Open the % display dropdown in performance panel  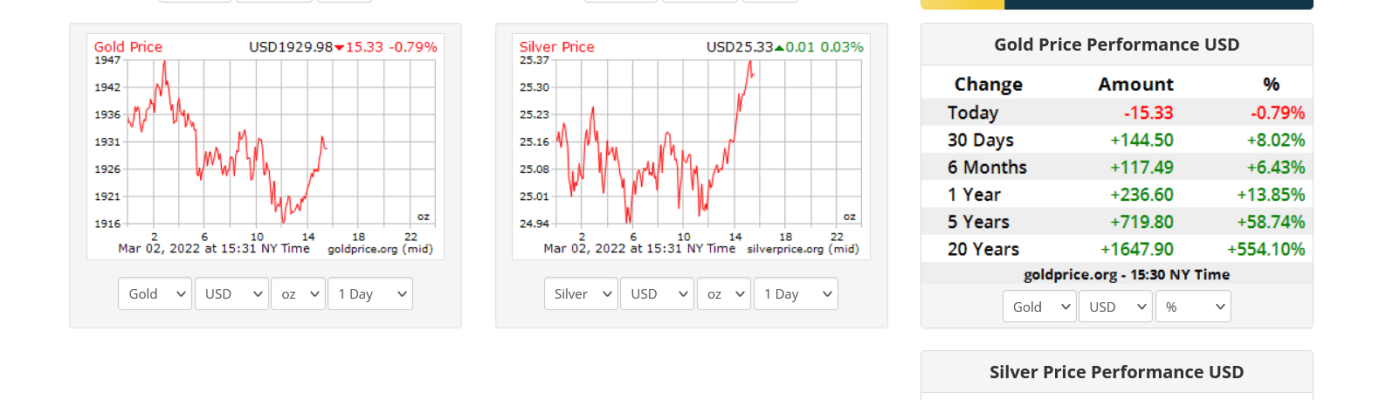(1193, 307)
